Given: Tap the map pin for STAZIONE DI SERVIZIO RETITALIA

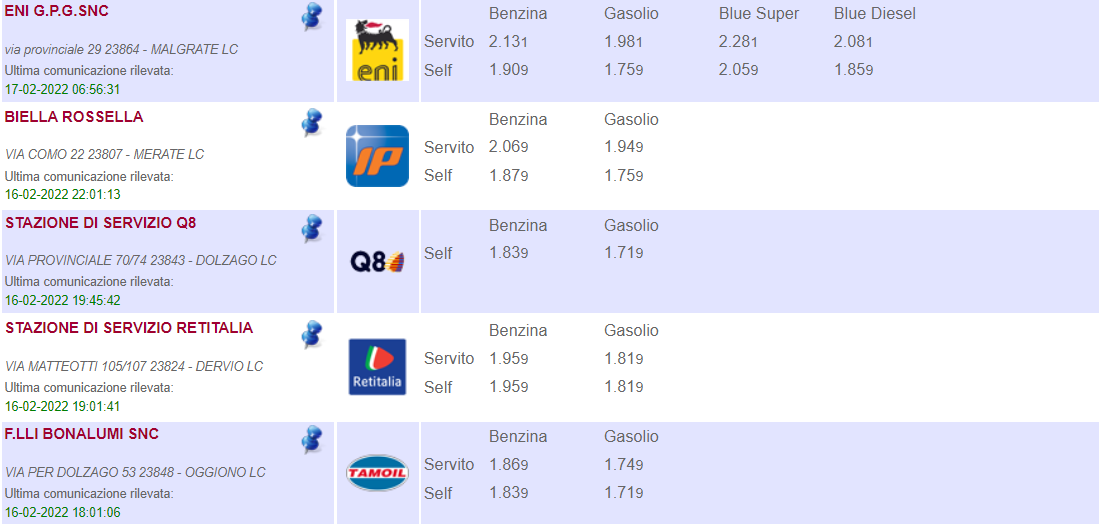Looking at the screenshot, I should 312,334.
